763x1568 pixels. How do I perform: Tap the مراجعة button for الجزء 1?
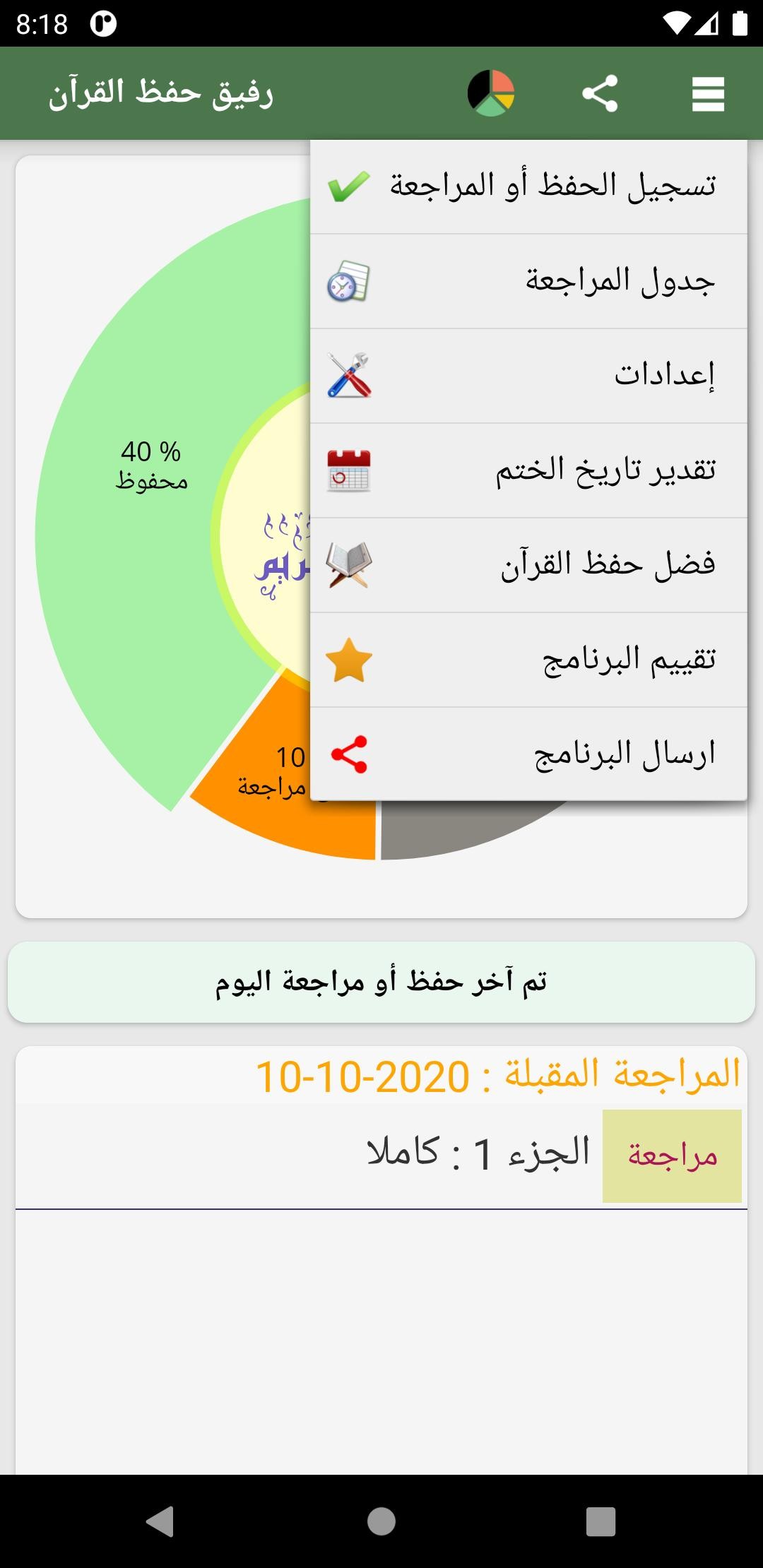(672, 1156)
